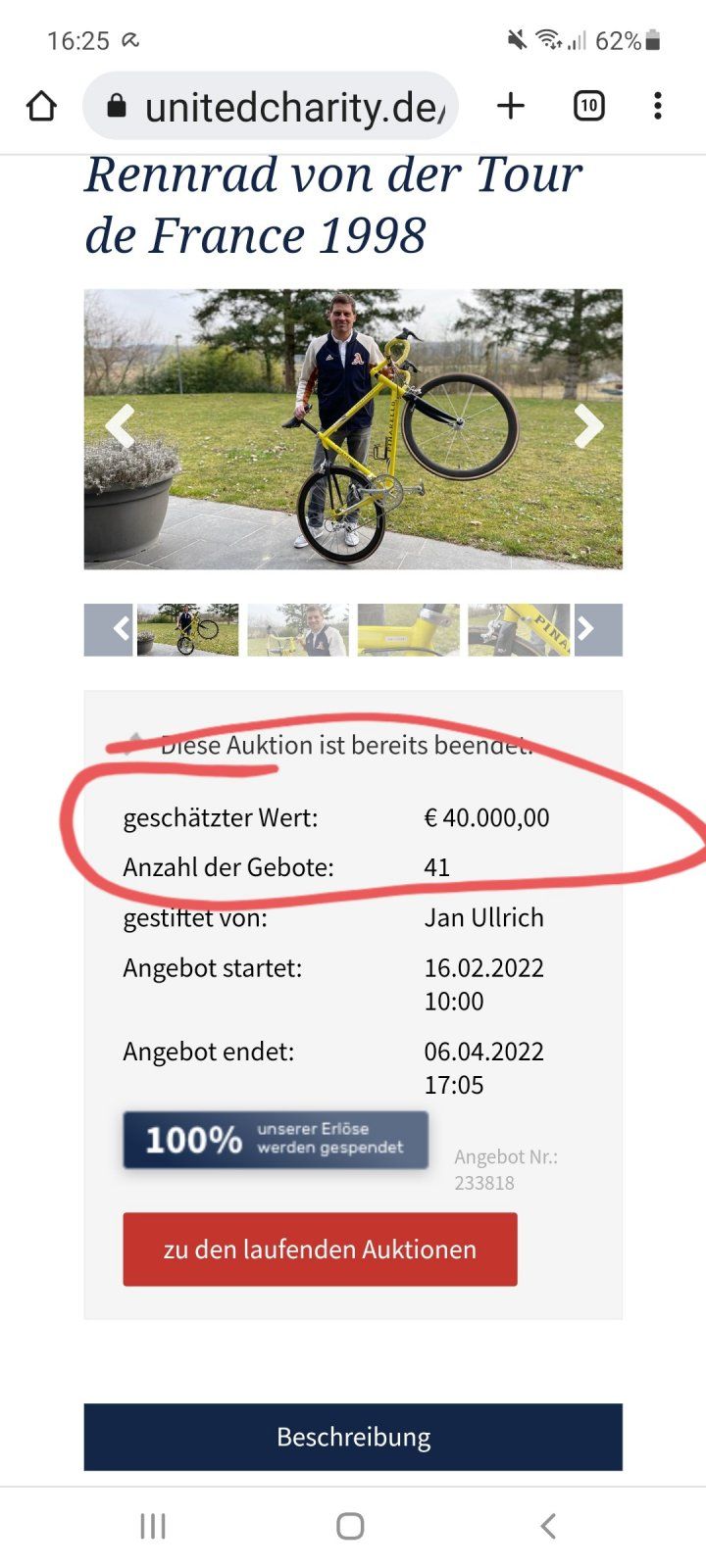
Task: Show the open tabs switcher
Action: coord(588,106)
